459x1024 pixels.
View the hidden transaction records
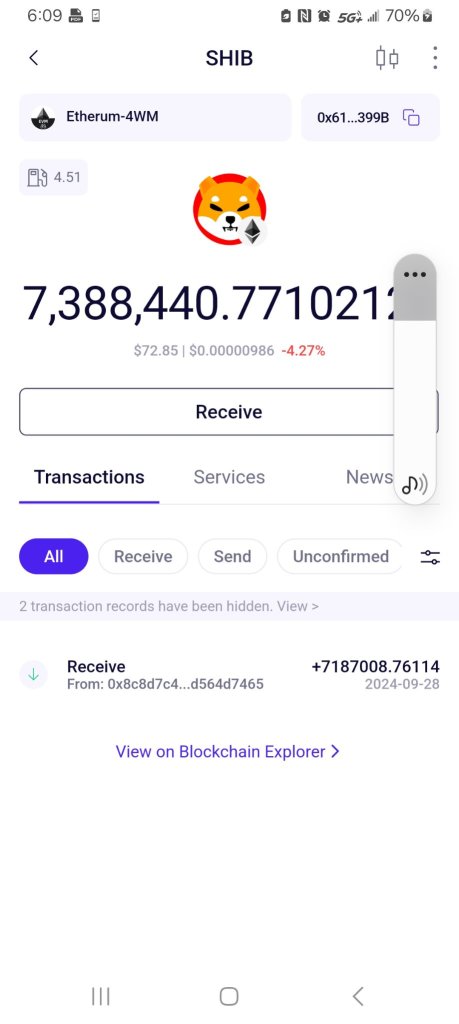pos(298,606)
